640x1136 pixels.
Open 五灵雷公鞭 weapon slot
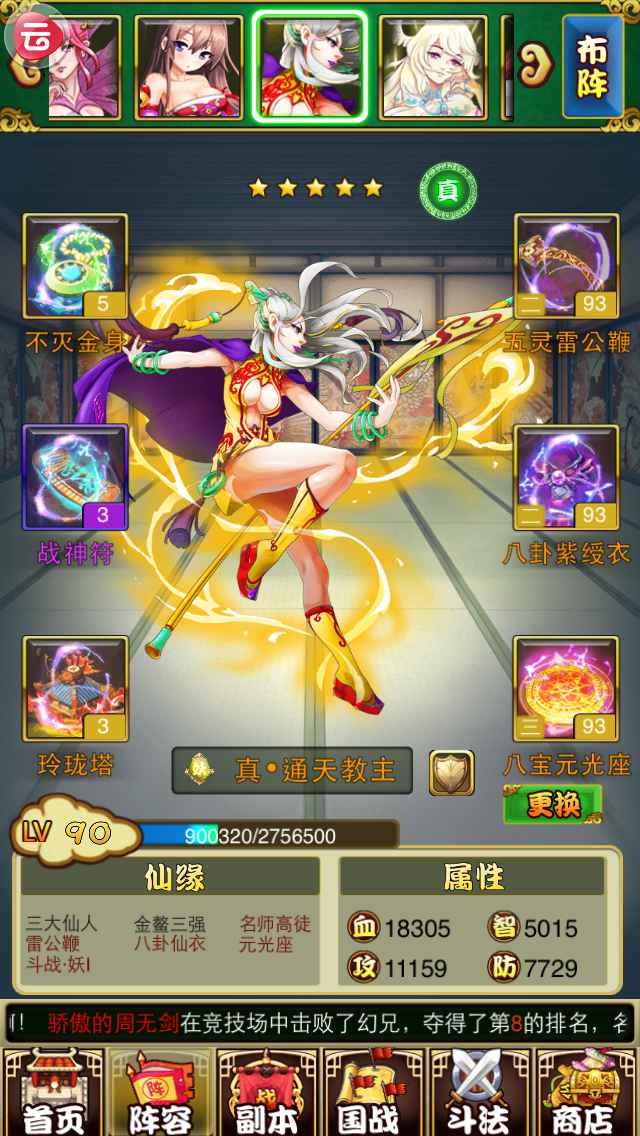(x=566, y=266)
